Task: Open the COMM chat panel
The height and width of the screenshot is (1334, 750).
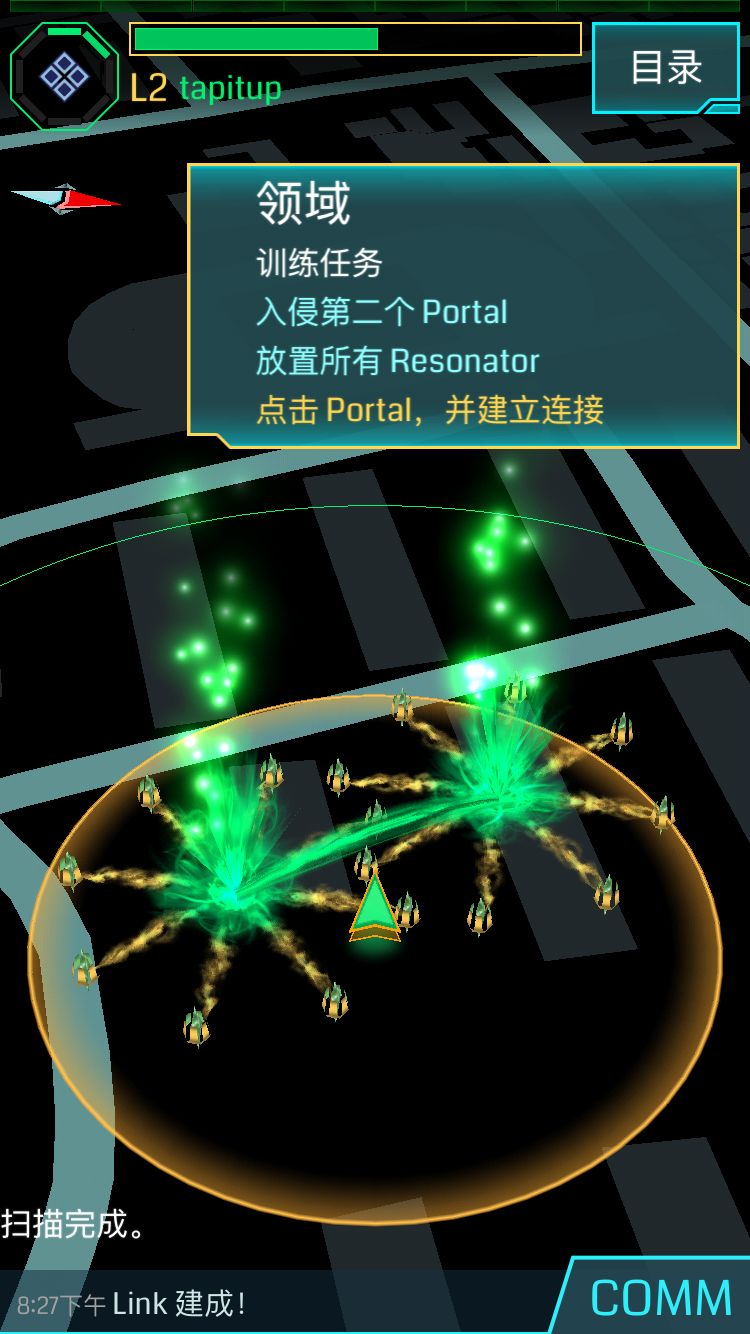Action: (660, 1295)
